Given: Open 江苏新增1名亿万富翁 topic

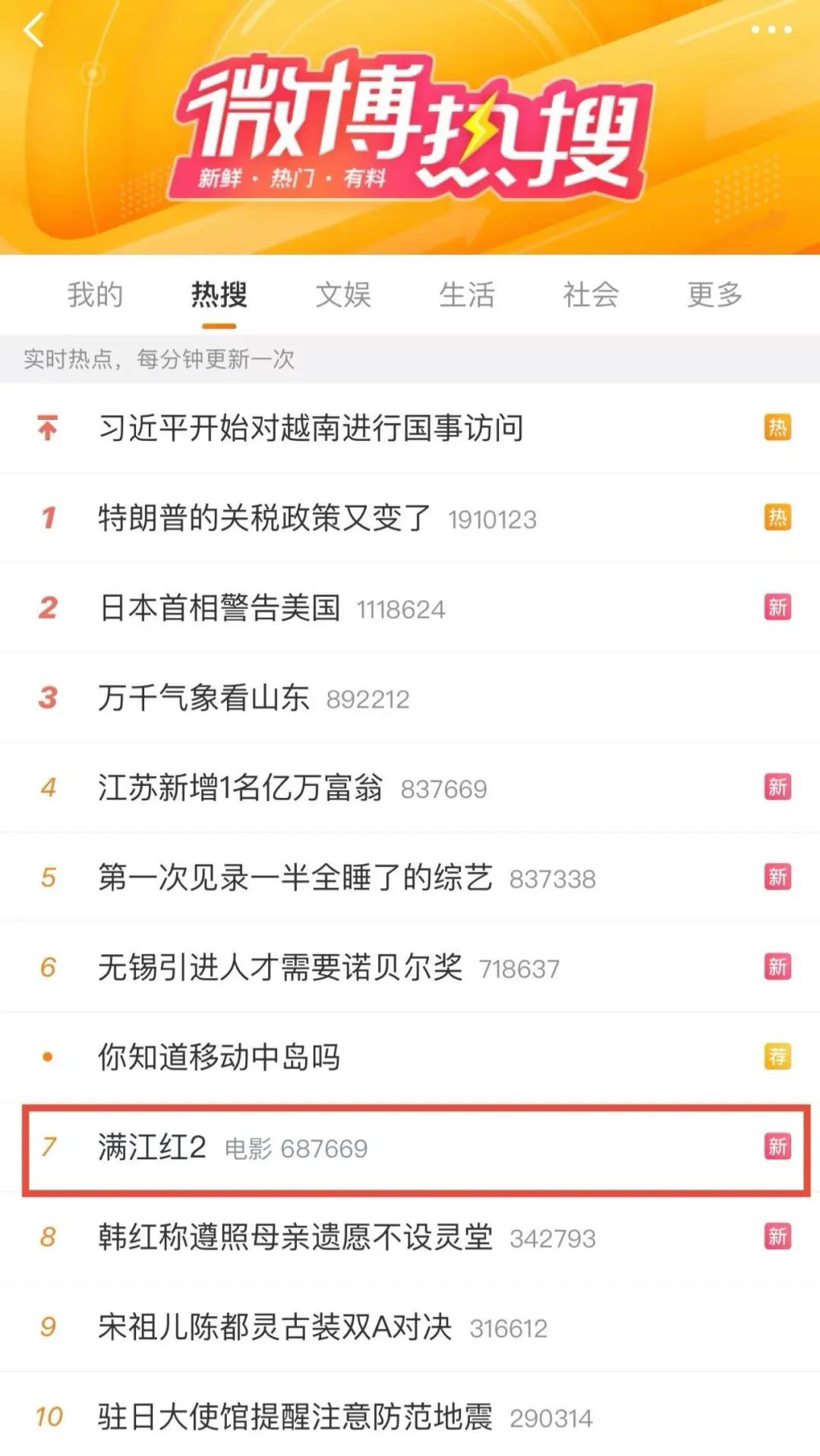Looking at the screenshot, I should point(410,787).
